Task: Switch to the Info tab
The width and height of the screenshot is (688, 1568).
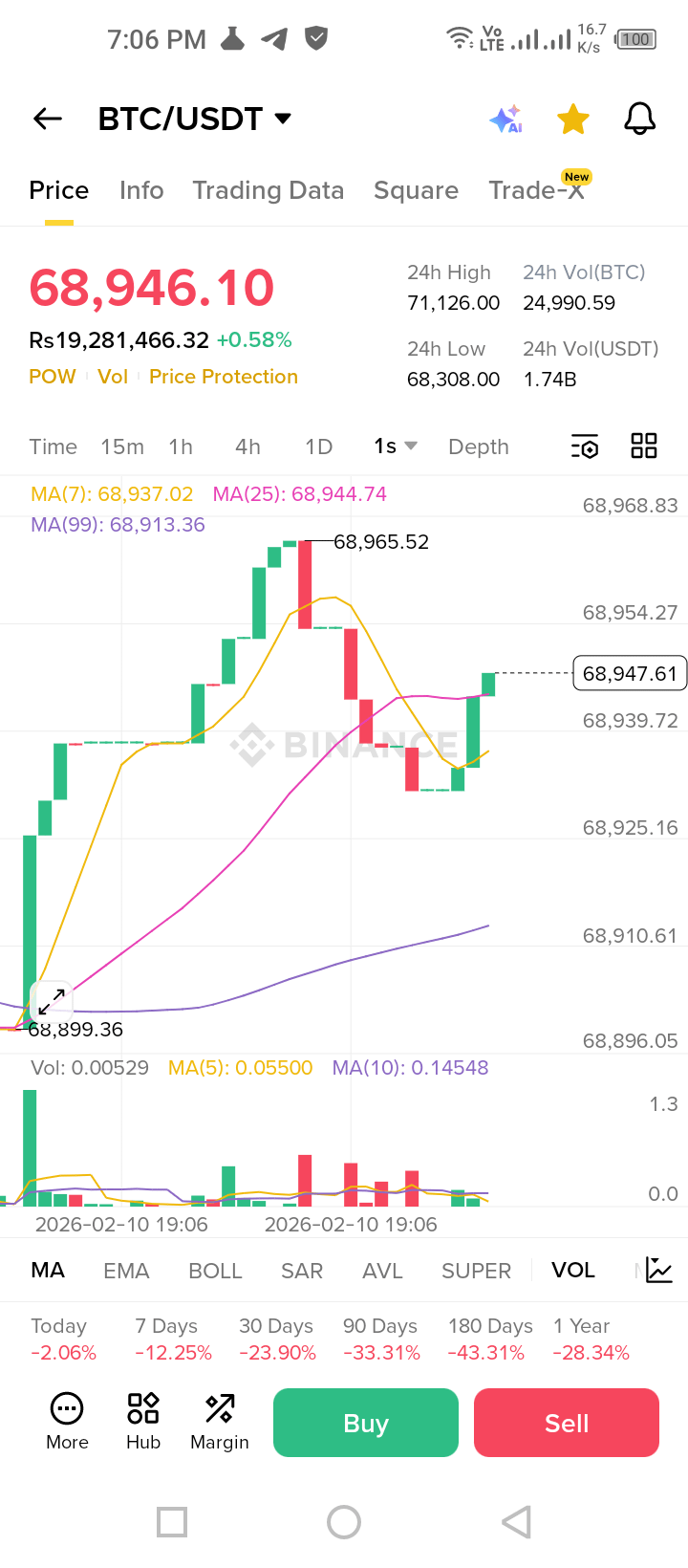Action: [x=141, y=190]
